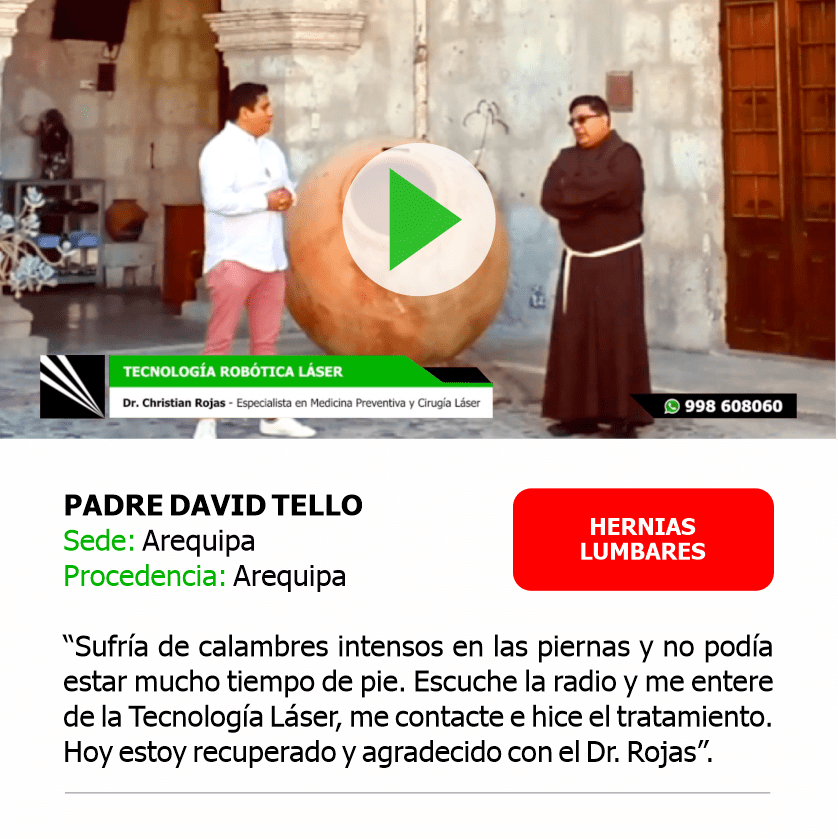Click the PADRE DAVID TELLO heading
This screenshot has height=839, width=838.
point(214,505)
